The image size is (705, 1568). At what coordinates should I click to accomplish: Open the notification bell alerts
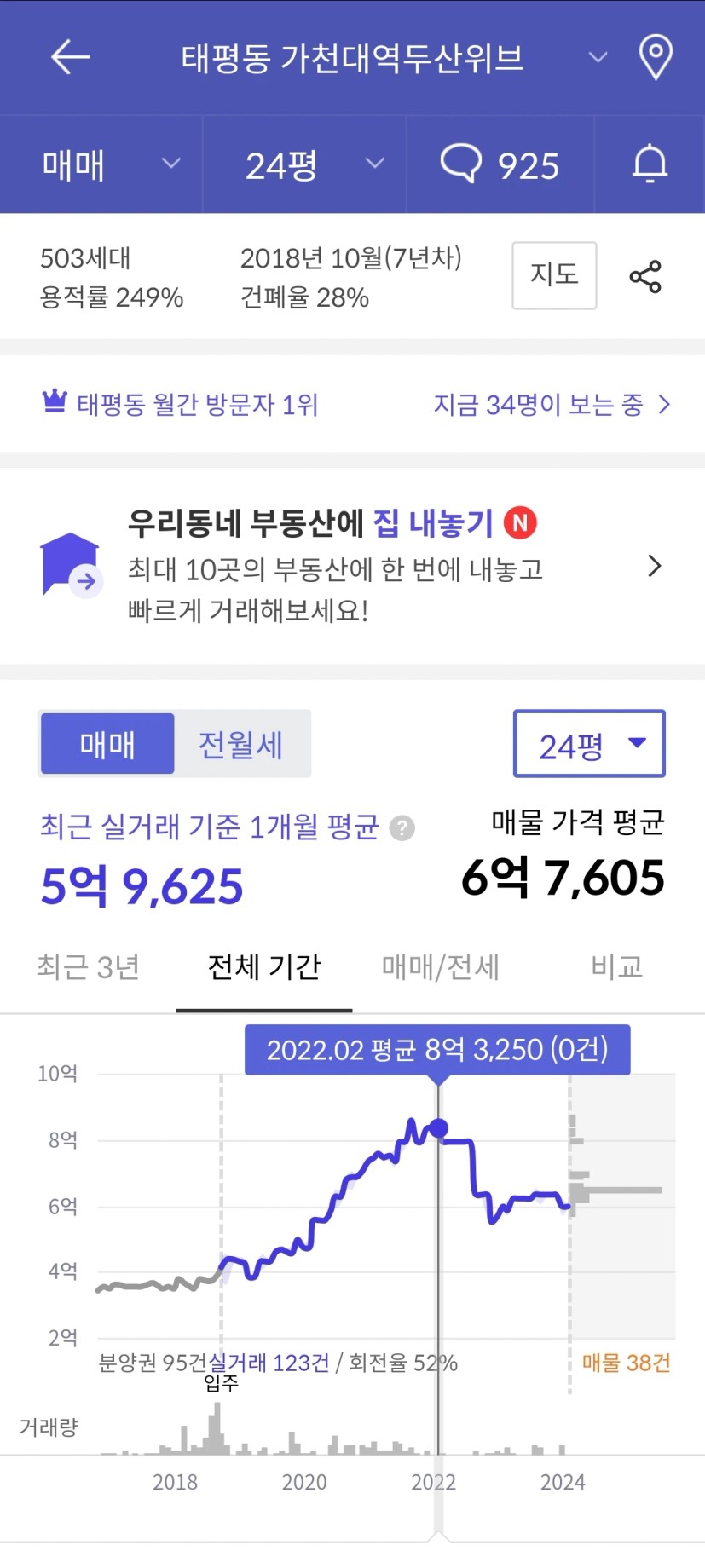650,164
